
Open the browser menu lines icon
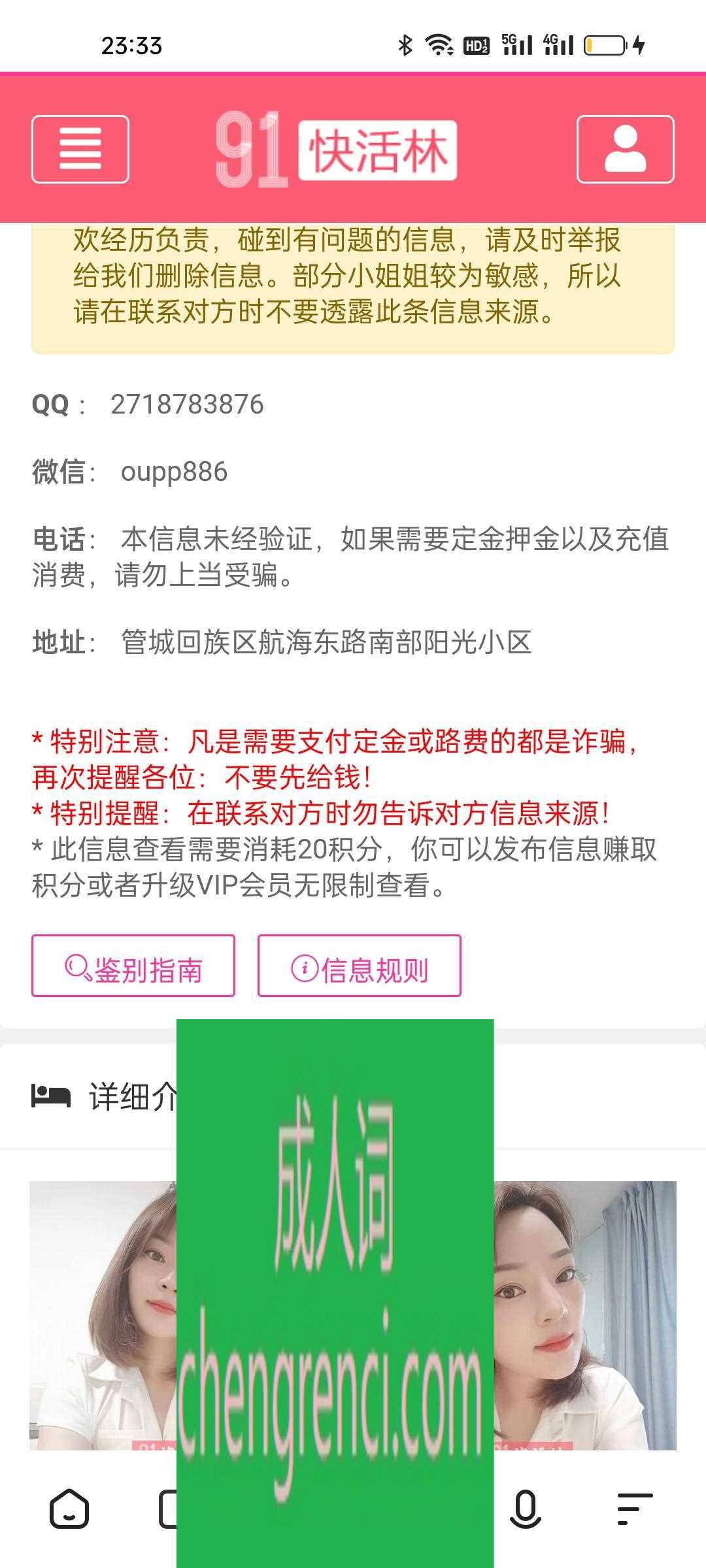pyautogui.click(x=635, y=1509)
